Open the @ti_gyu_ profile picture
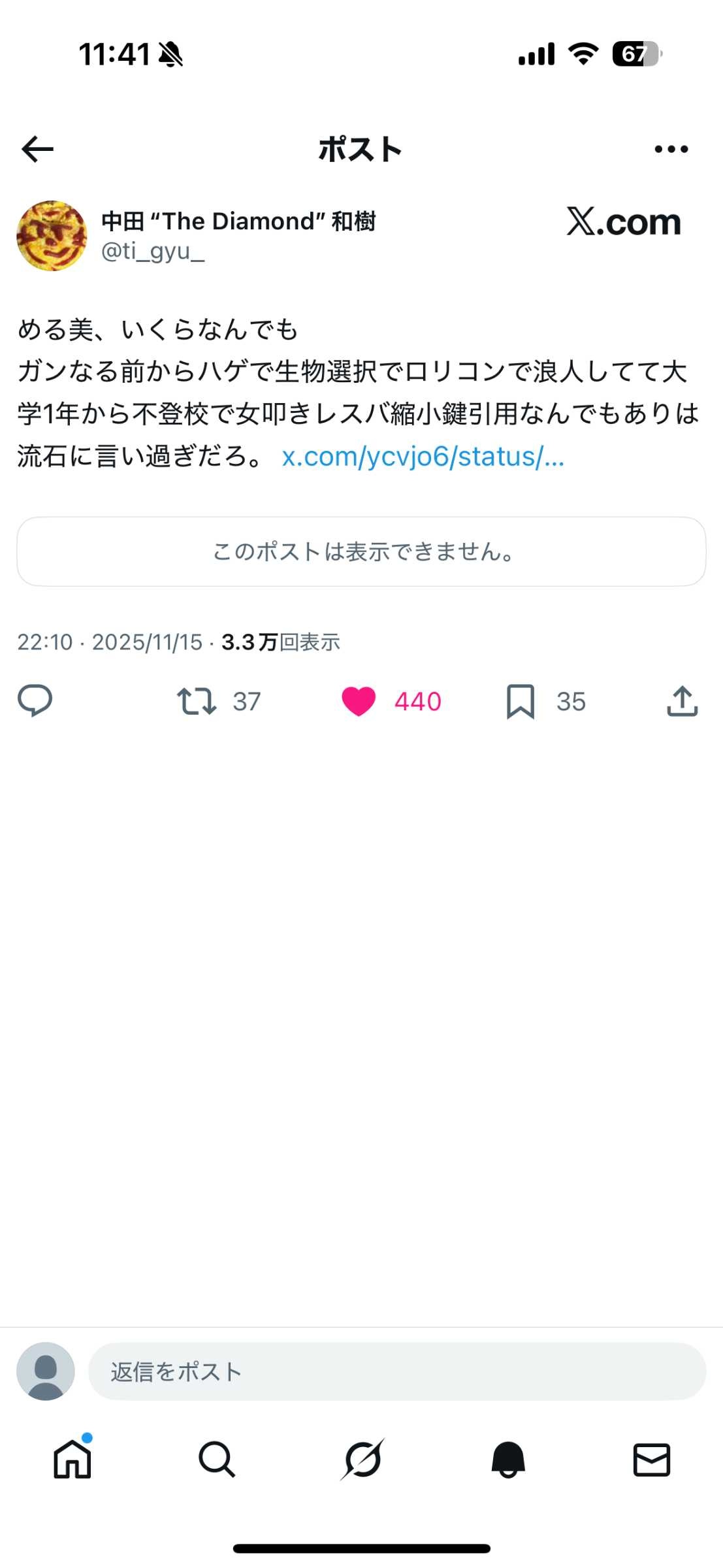Viewport: 723px width, 1568px height. tap(52, 236)
